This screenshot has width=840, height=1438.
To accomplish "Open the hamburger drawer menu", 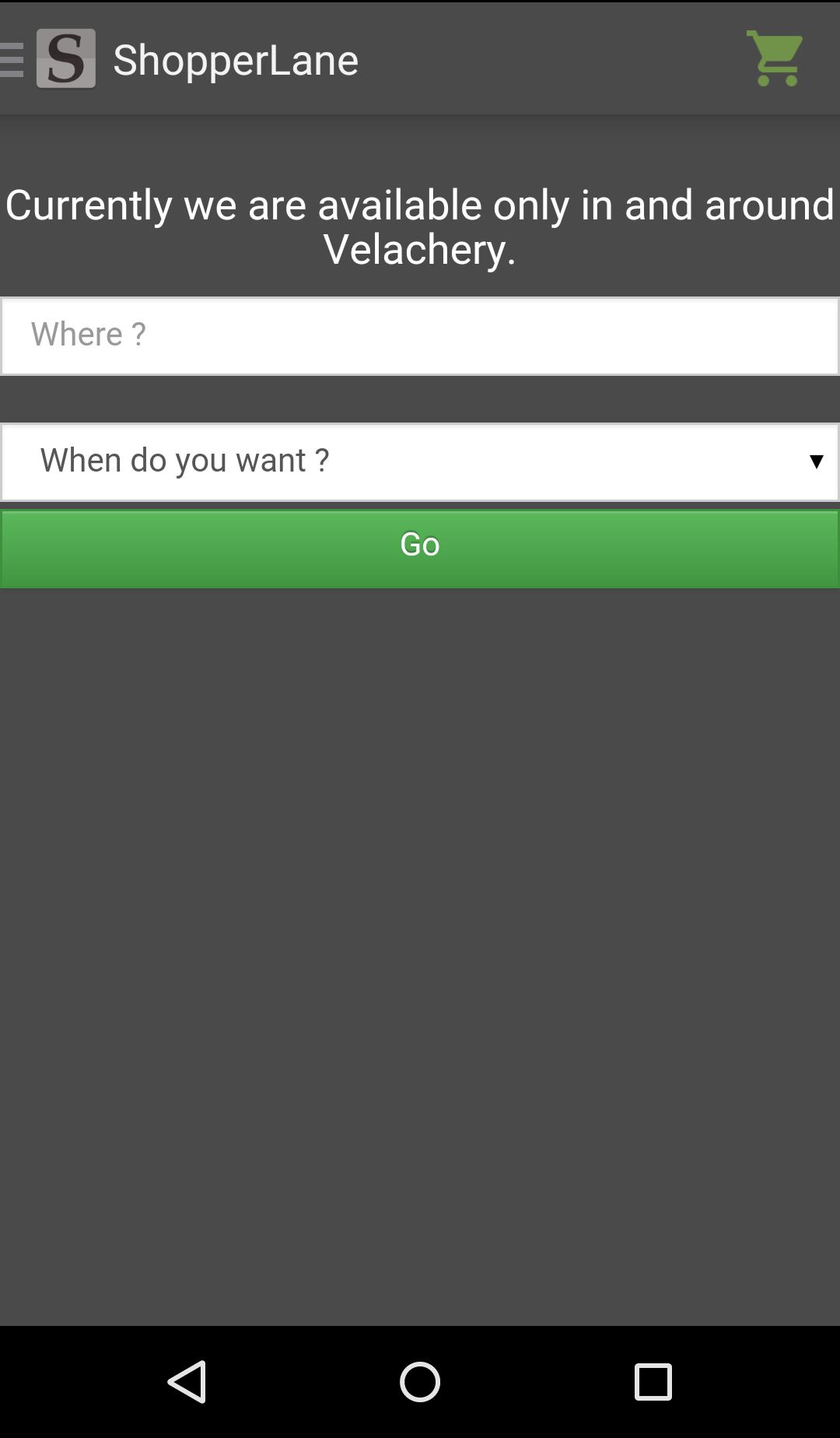I will 12,59.
